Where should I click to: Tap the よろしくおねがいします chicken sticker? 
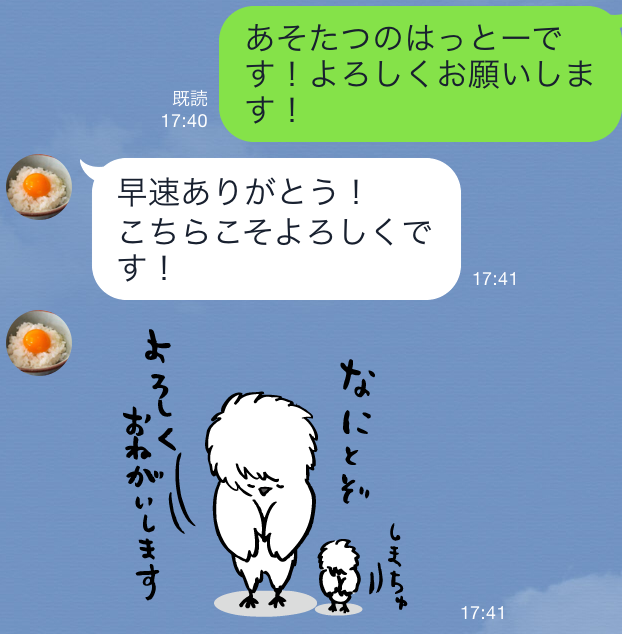pos(268,470)
